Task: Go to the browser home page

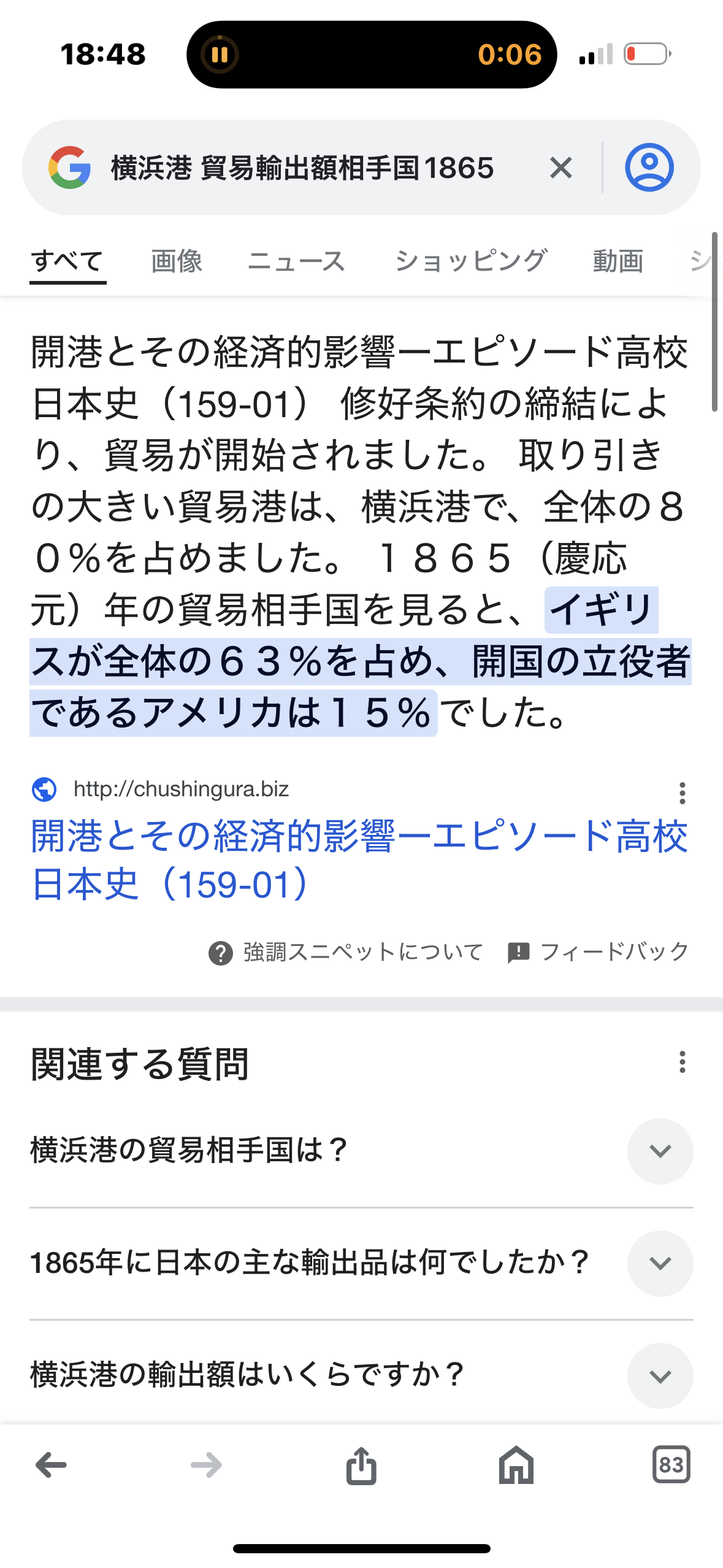Action: tap(516, 1465)
